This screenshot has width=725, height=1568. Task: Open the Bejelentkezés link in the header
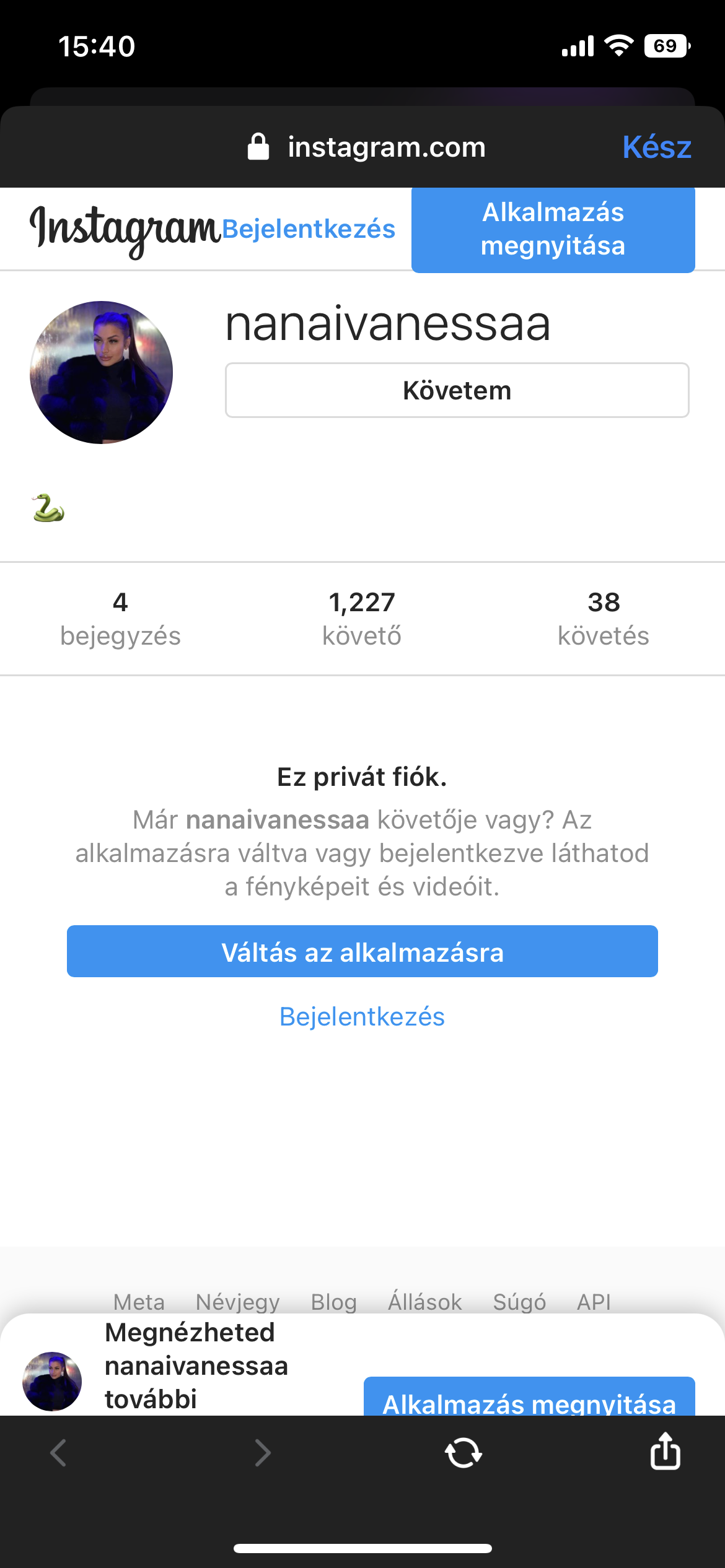[309, 229]
